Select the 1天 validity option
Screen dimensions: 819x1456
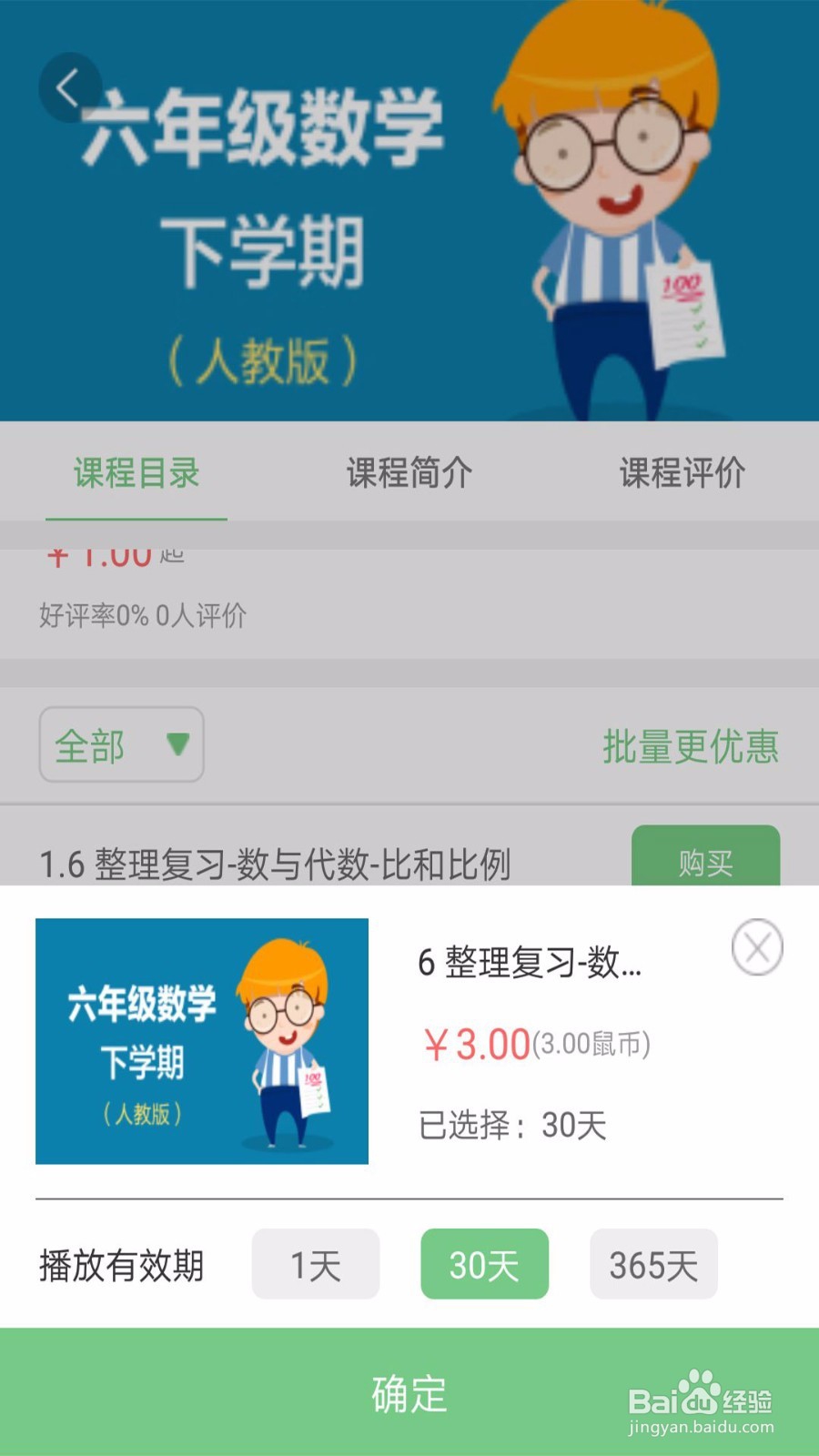pos(315,1264)
